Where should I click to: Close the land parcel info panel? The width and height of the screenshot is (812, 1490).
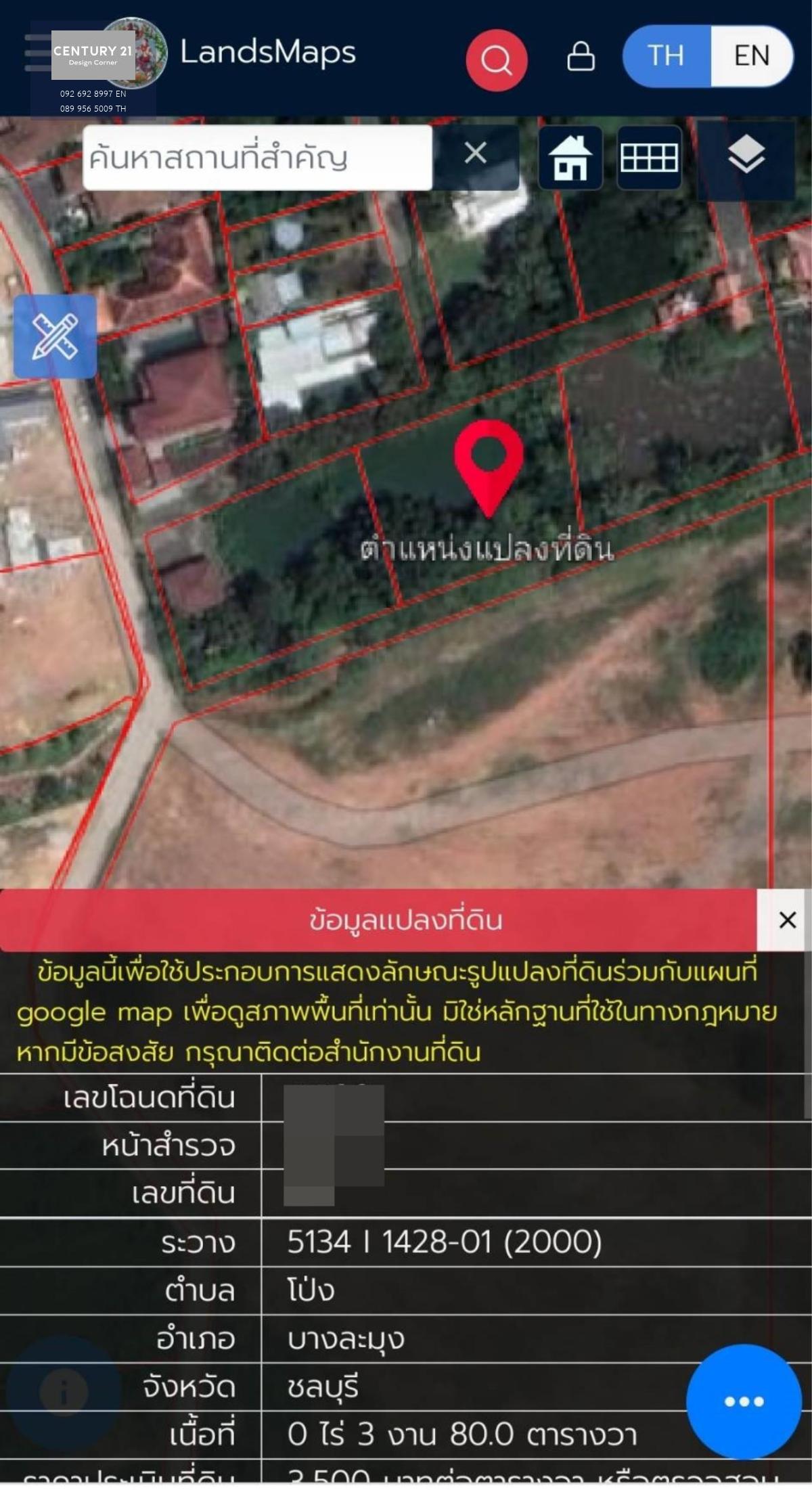click(787, 920)
